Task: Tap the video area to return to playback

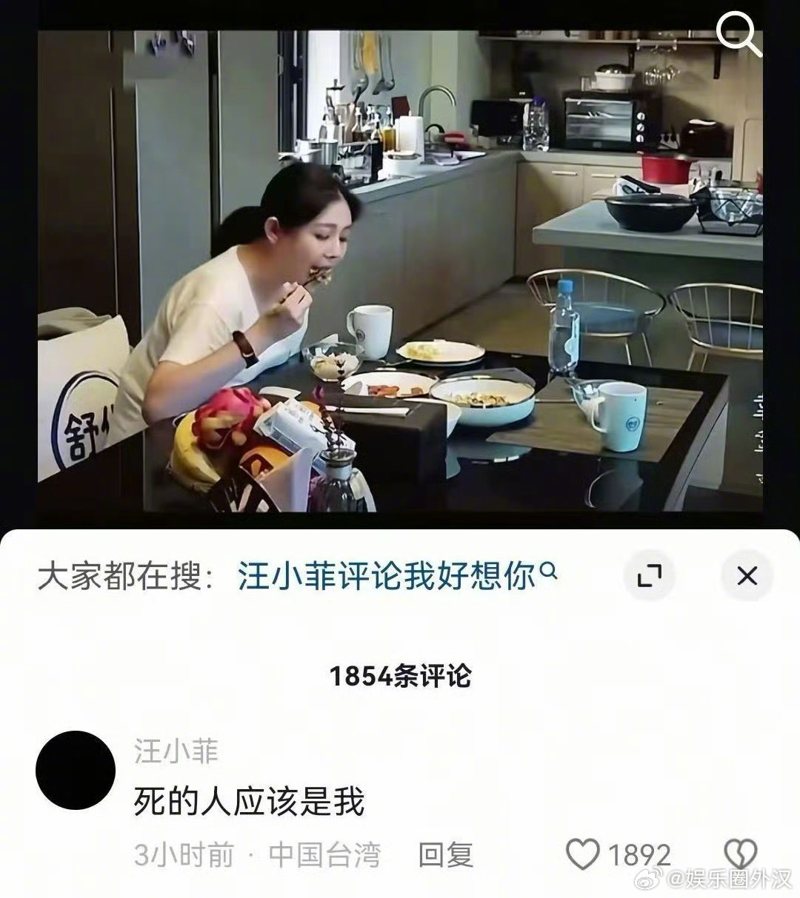Action: (400, 270)
